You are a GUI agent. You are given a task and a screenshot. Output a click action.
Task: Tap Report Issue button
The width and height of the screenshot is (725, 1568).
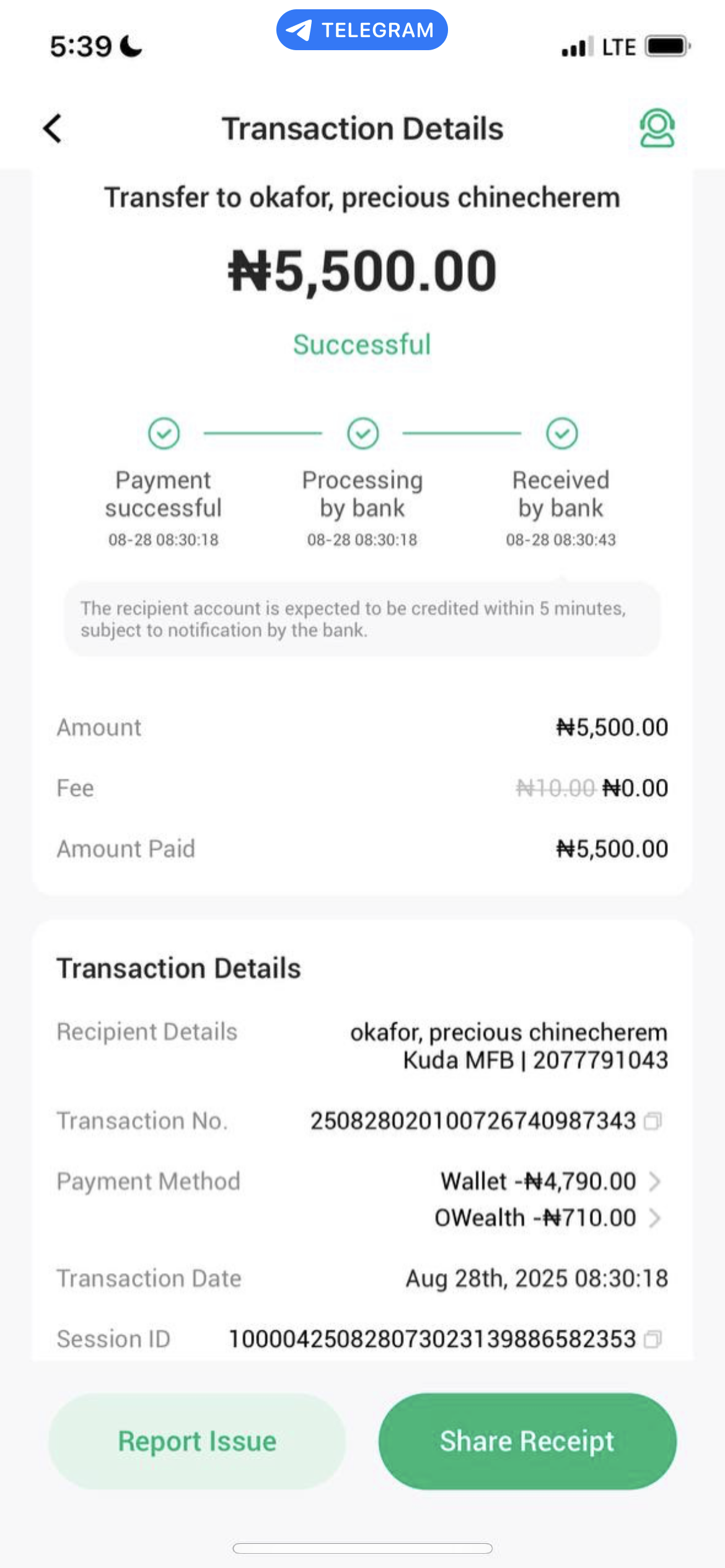point(197,1441)
